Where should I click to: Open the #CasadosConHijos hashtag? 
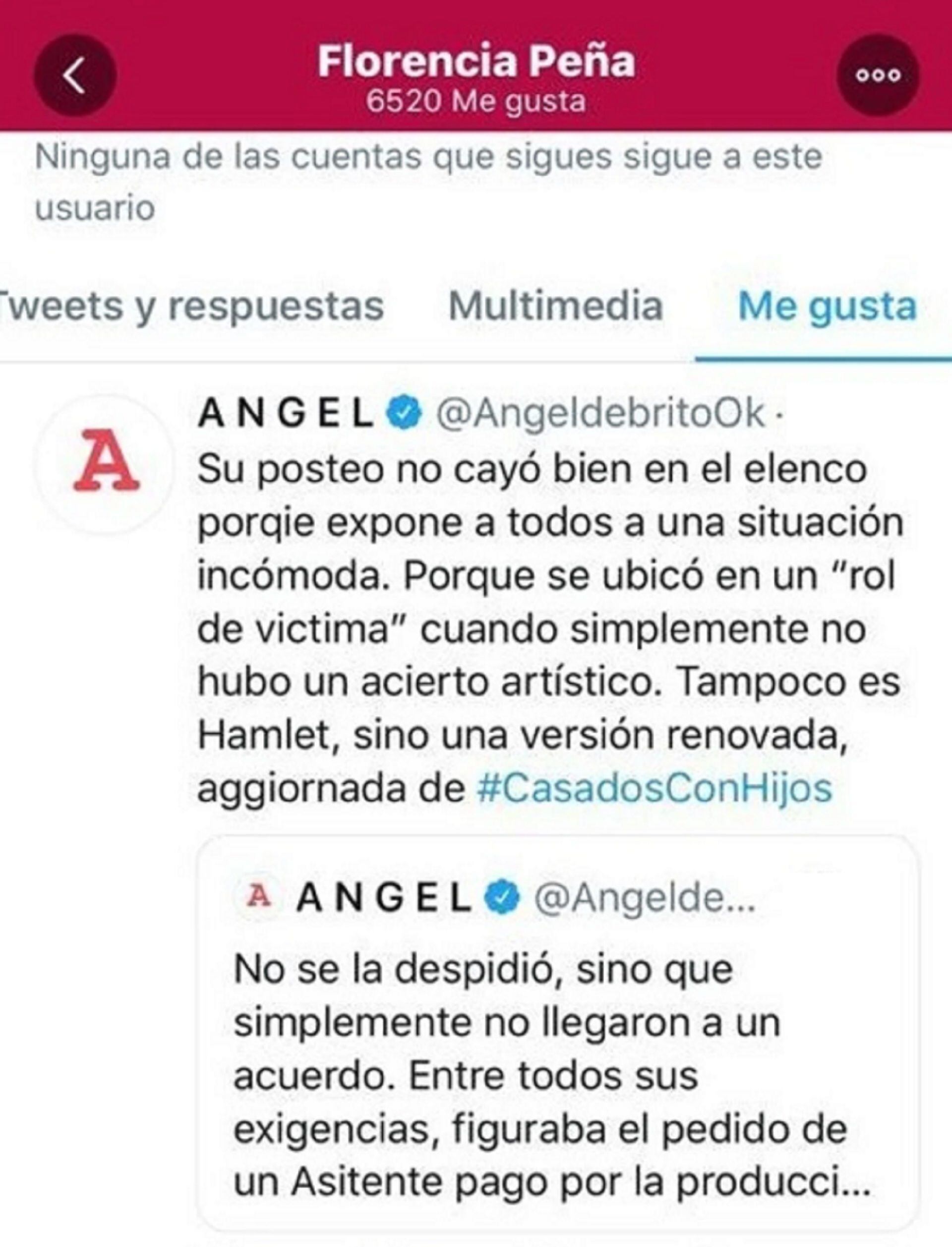click(654, 788)
